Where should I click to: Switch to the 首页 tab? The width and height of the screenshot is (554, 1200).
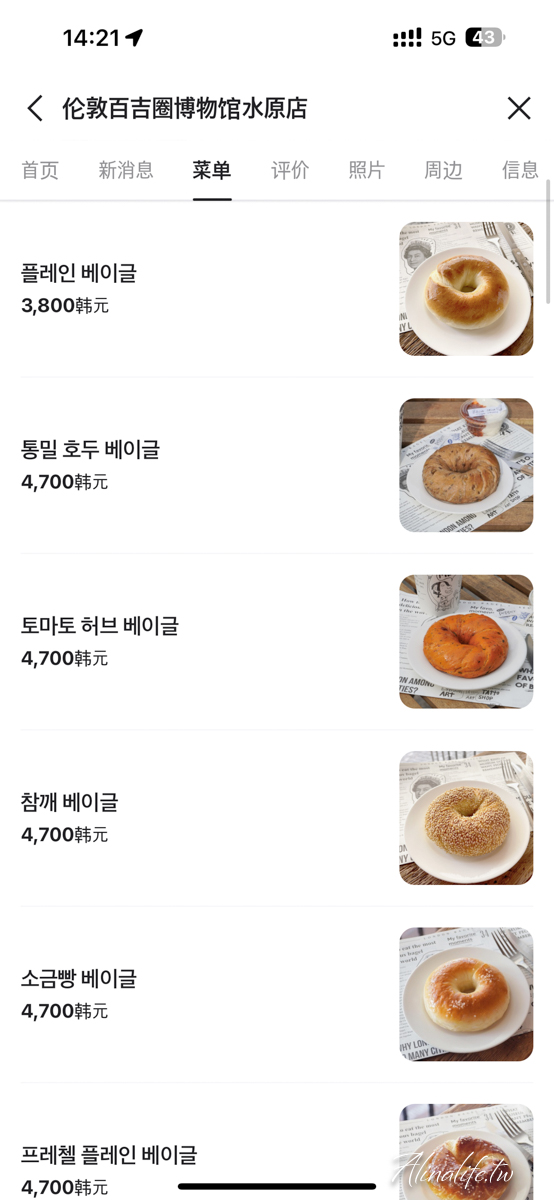[40, 170]
